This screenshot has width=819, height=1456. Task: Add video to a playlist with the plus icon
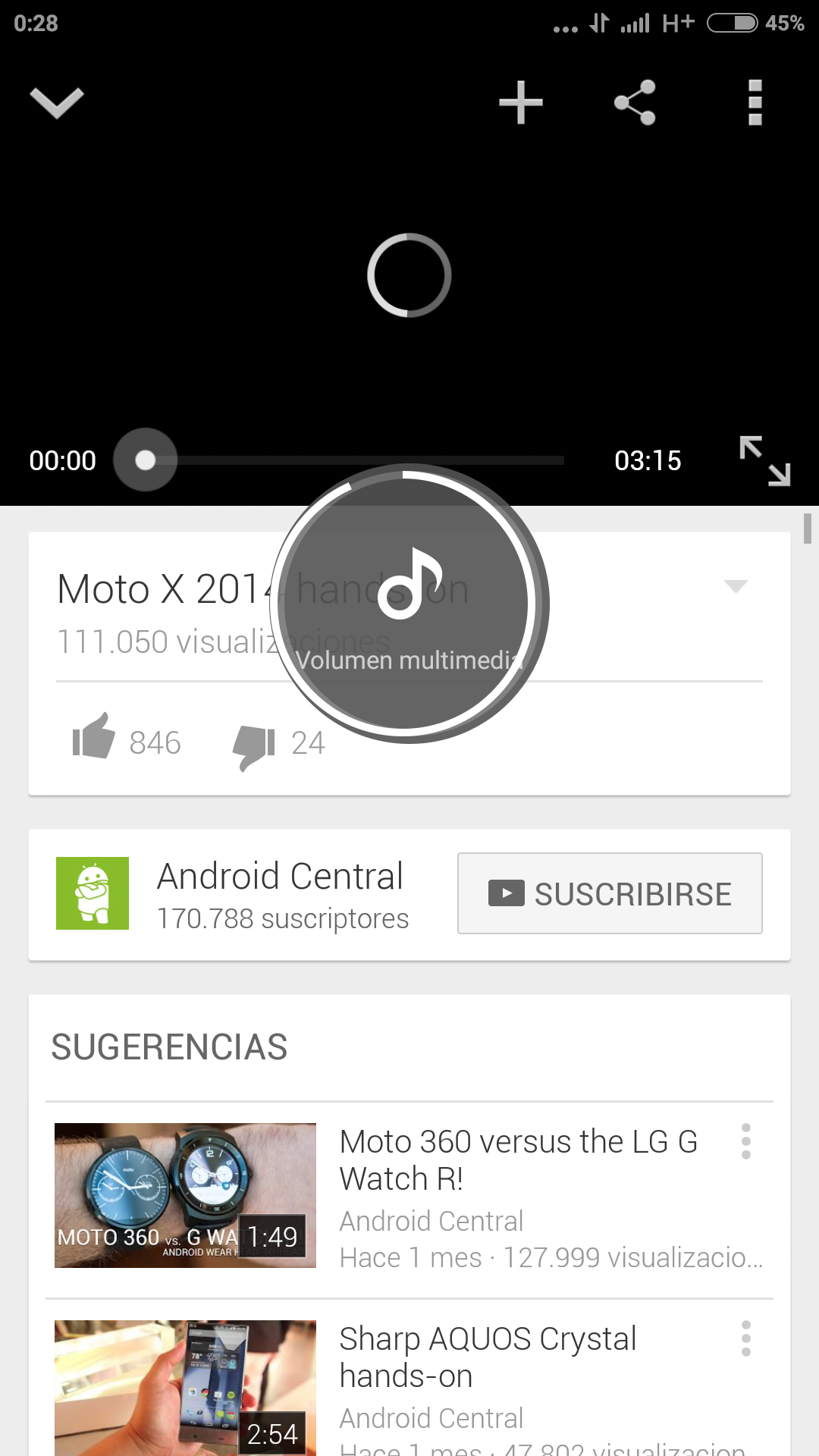[x=521, y=102]
